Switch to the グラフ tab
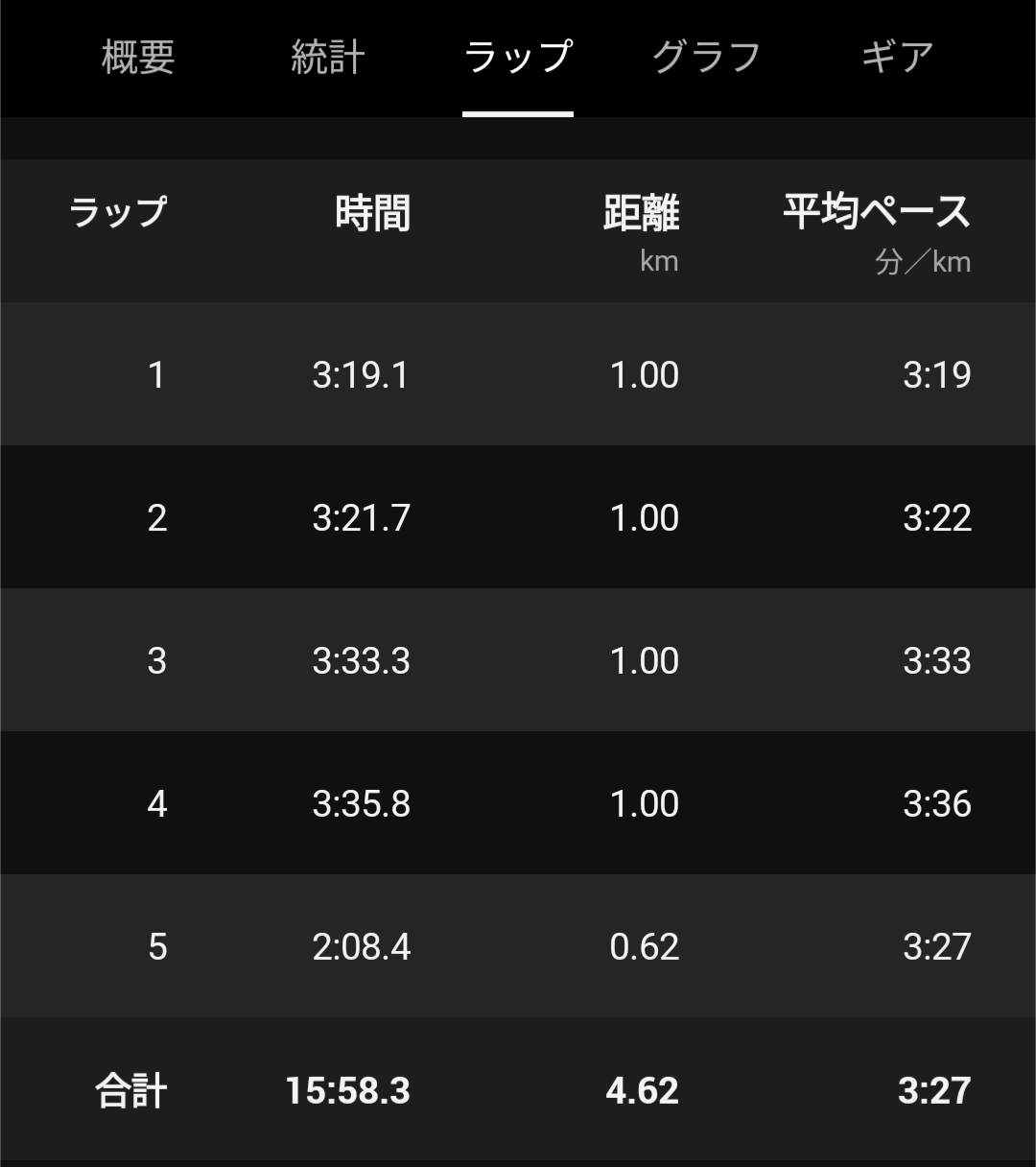Viewport: 1036px width, 1167px height. [707, 58]
